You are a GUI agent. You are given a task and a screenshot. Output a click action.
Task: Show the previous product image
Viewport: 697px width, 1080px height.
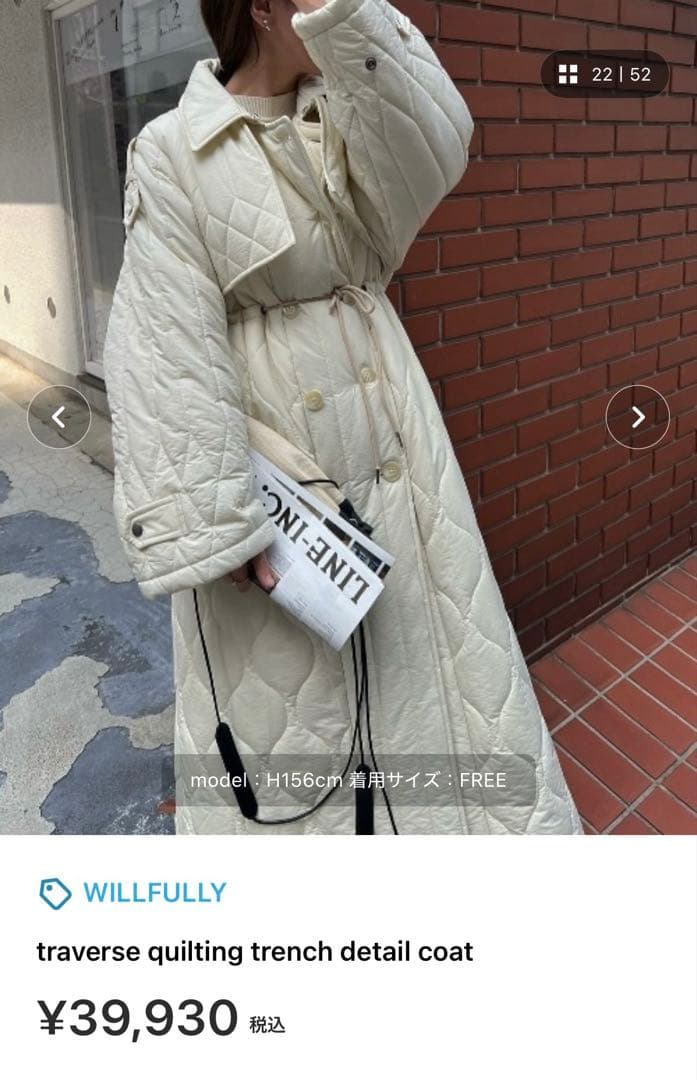tap(59, 417)
